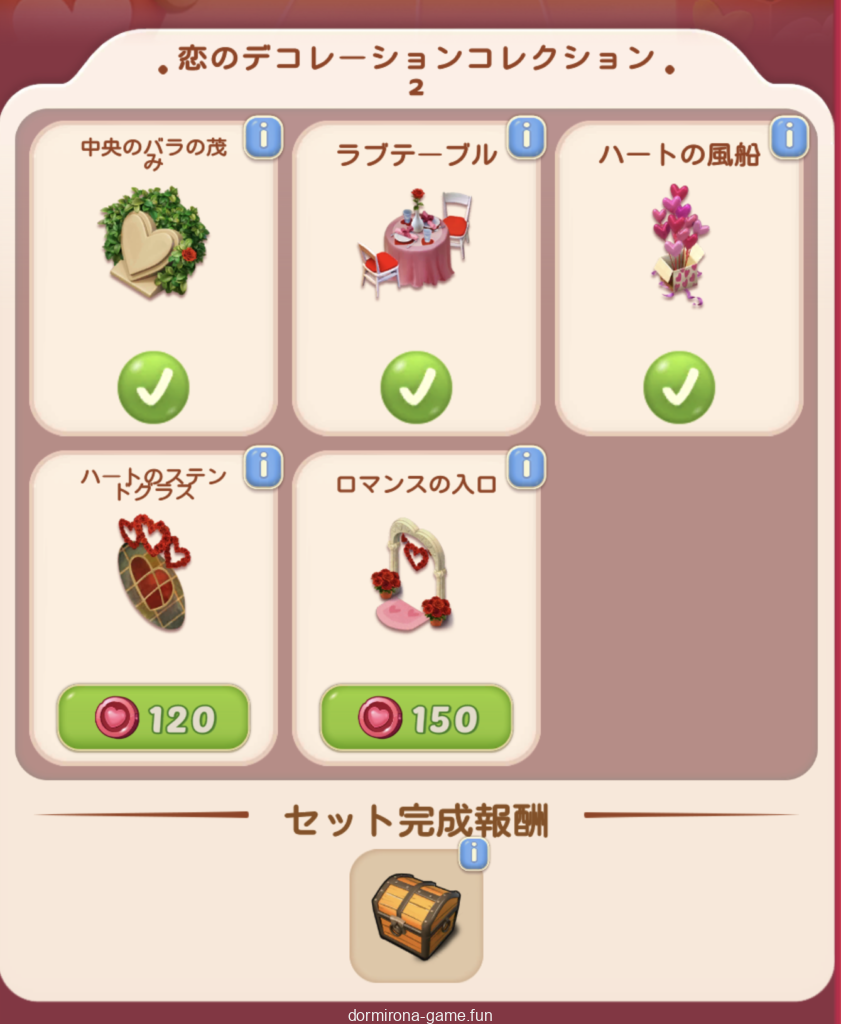
Task: Open set completion reward info icon
Action: coord(475,853)
